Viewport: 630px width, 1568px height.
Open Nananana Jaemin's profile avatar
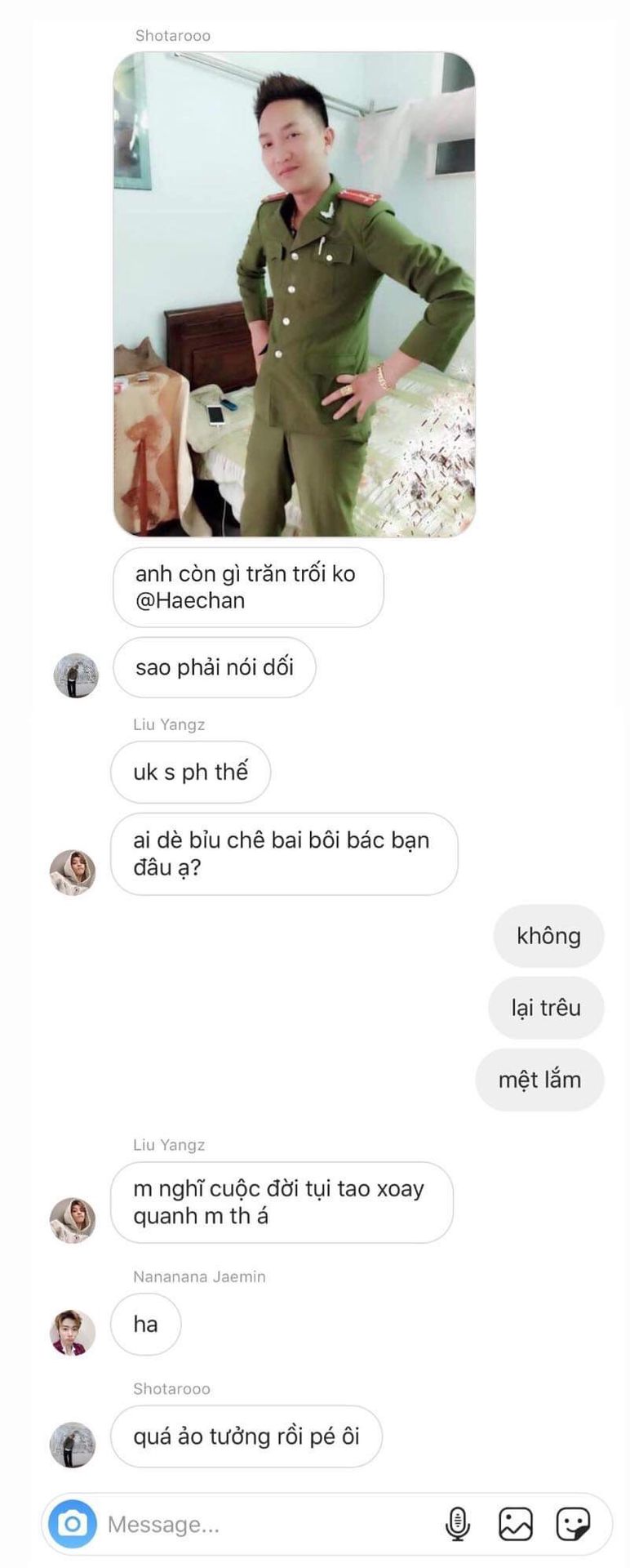(x=73, y=1333)
